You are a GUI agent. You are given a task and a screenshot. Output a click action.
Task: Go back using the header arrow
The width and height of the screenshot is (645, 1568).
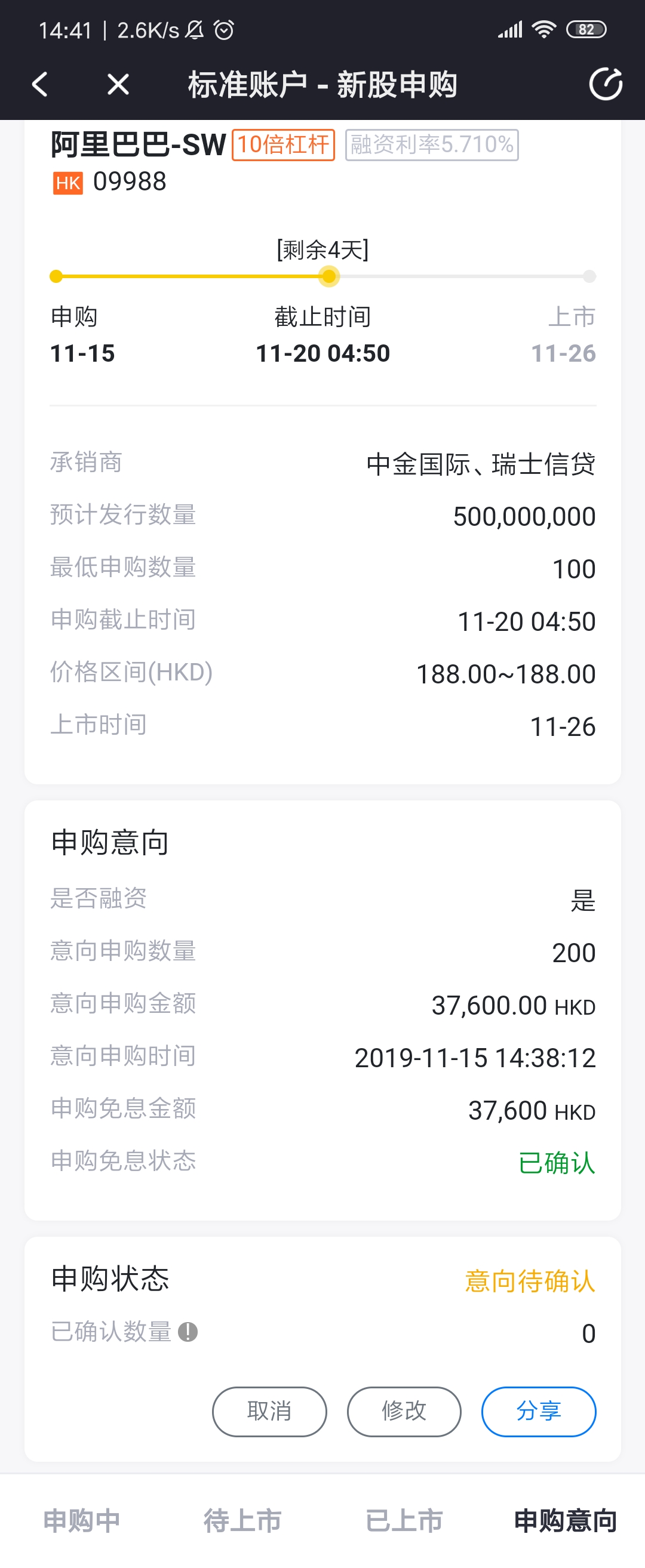point(40,84)
